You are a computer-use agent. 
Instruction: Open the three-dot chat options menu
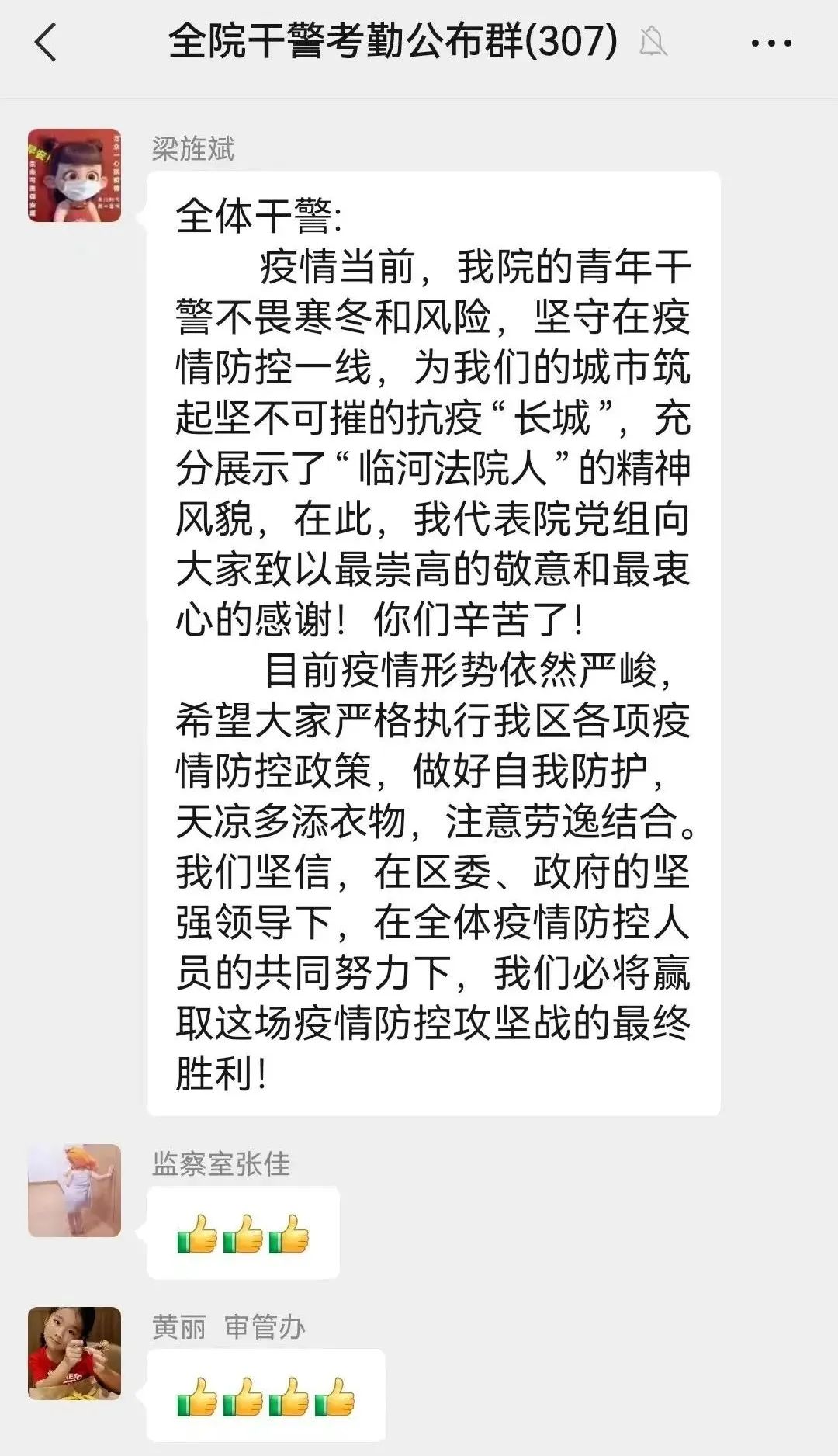pos(770,43)
